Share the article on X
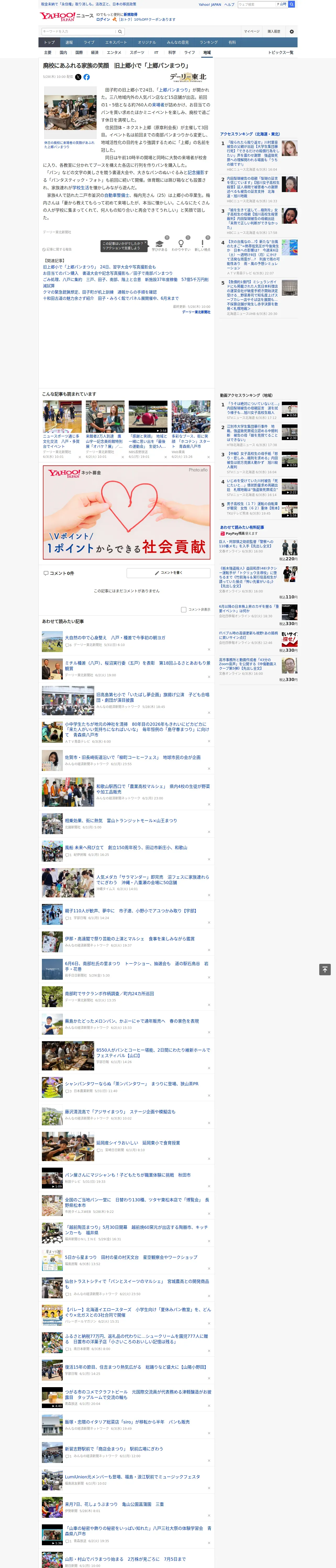This screenshot has width=336, height=1568. click(78, 77)
